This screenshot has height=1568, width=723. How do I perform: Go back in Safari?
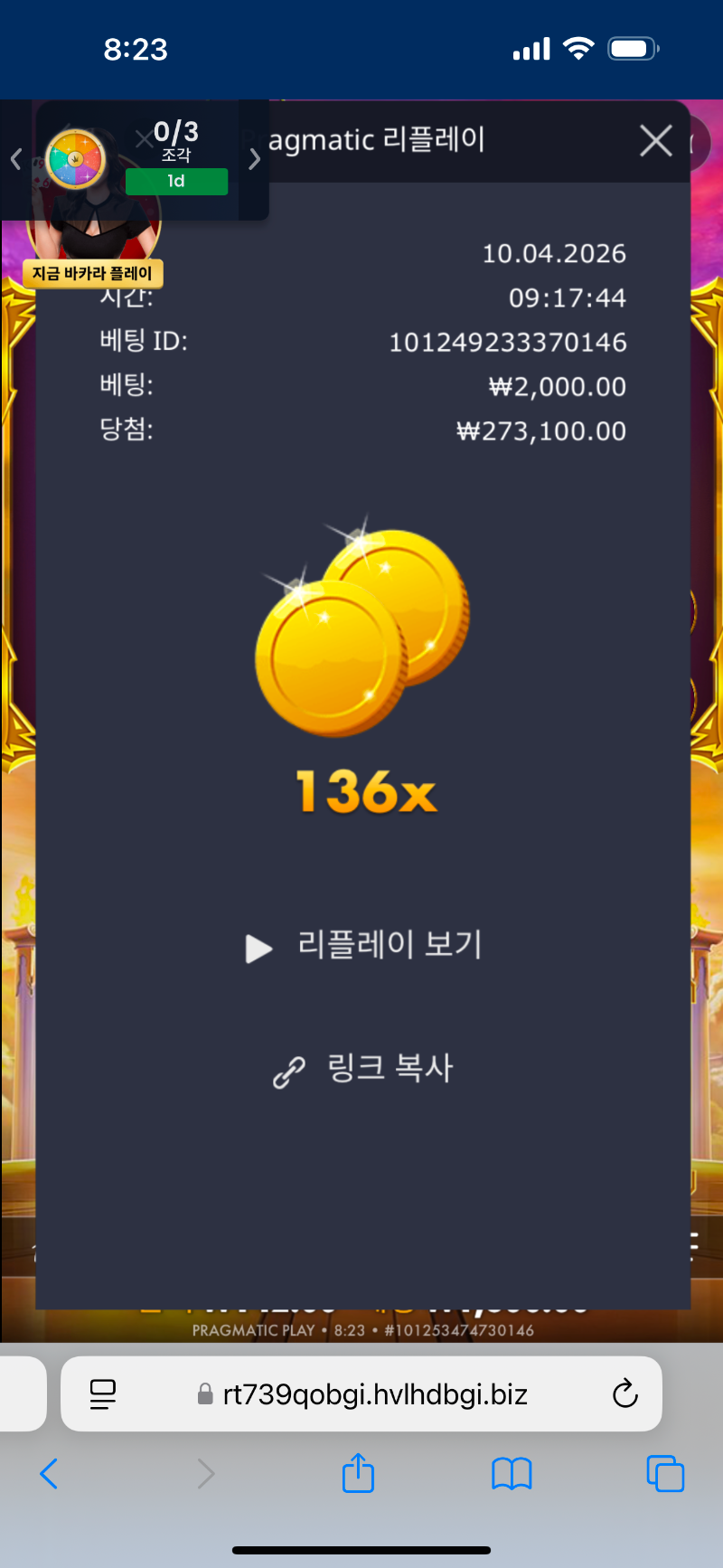pyautogui.click(x=49, y=1474)
